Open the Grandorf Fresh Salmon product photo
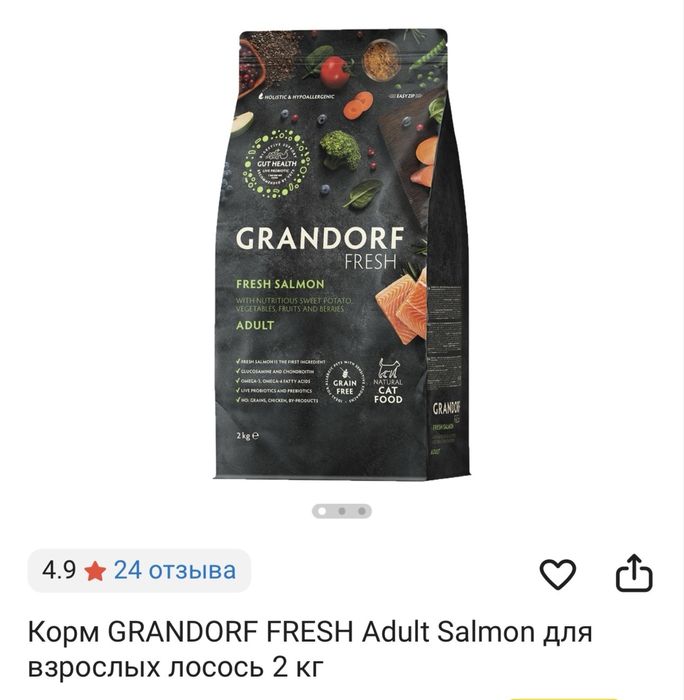The width and height of the screenshot is (684, 700). click(x=340, y=255)
